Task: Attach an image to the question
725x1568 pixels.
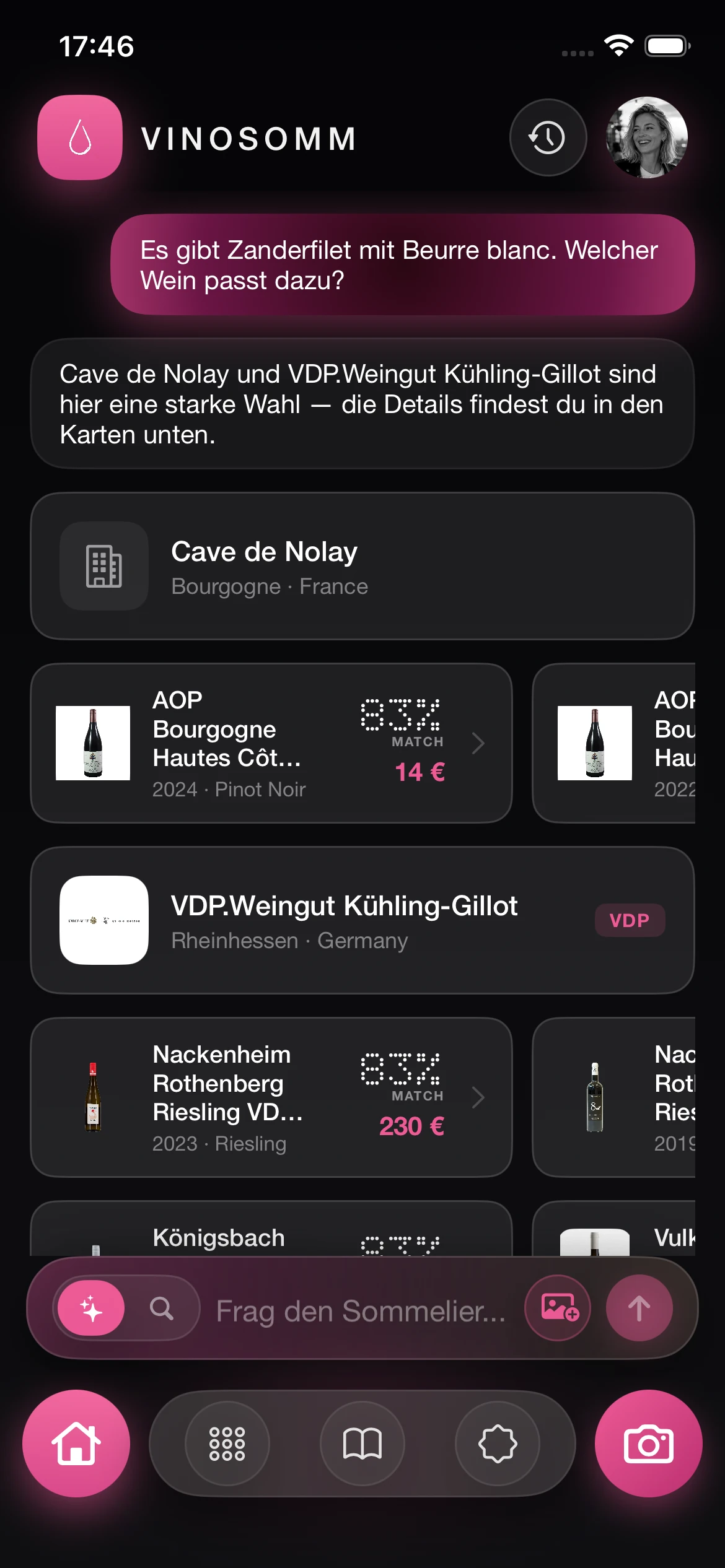Action: tap(558, 1308)
